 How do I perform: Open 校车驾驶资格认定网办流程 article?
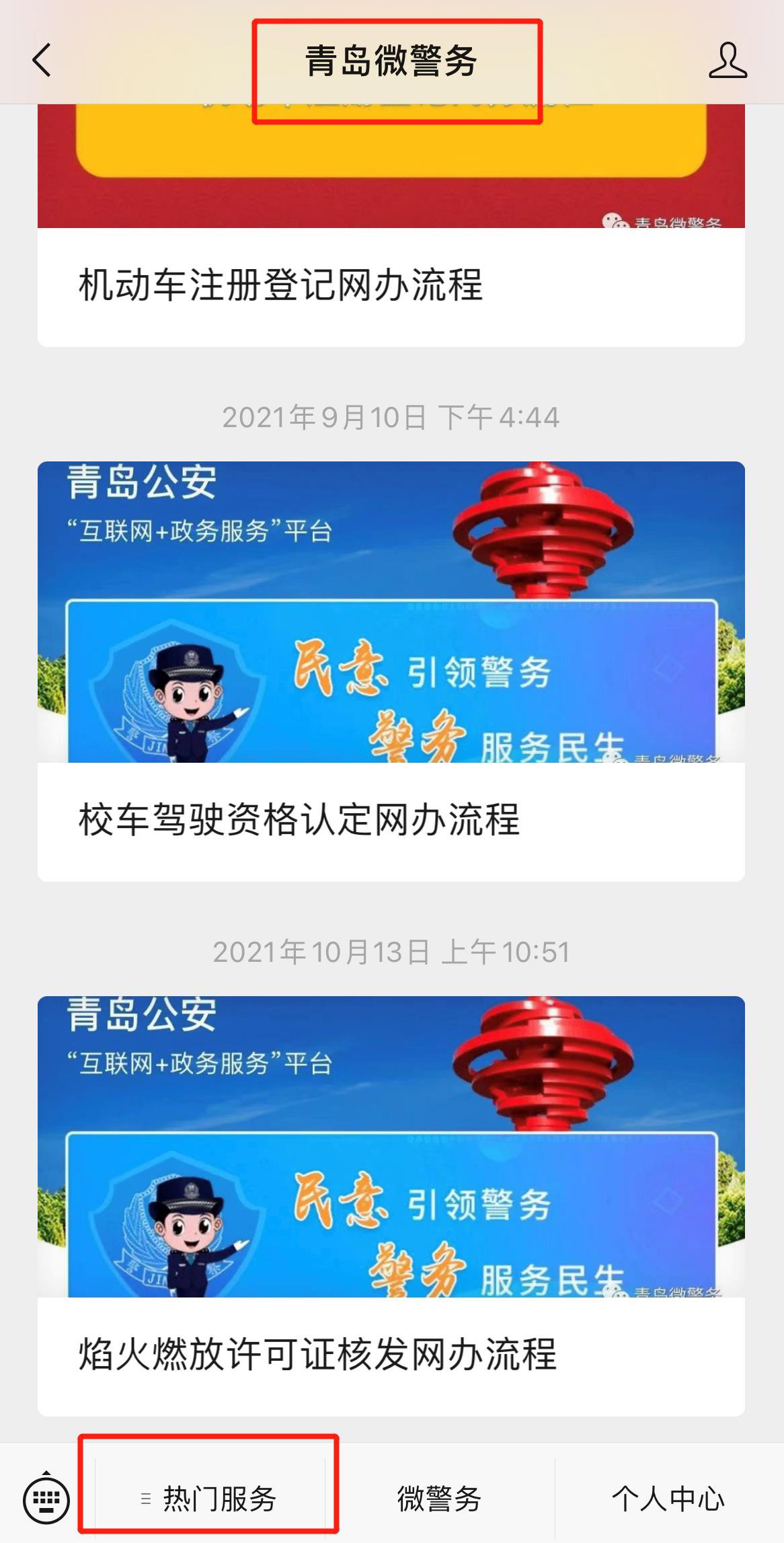pyautogui.click(x=299, y=820)
